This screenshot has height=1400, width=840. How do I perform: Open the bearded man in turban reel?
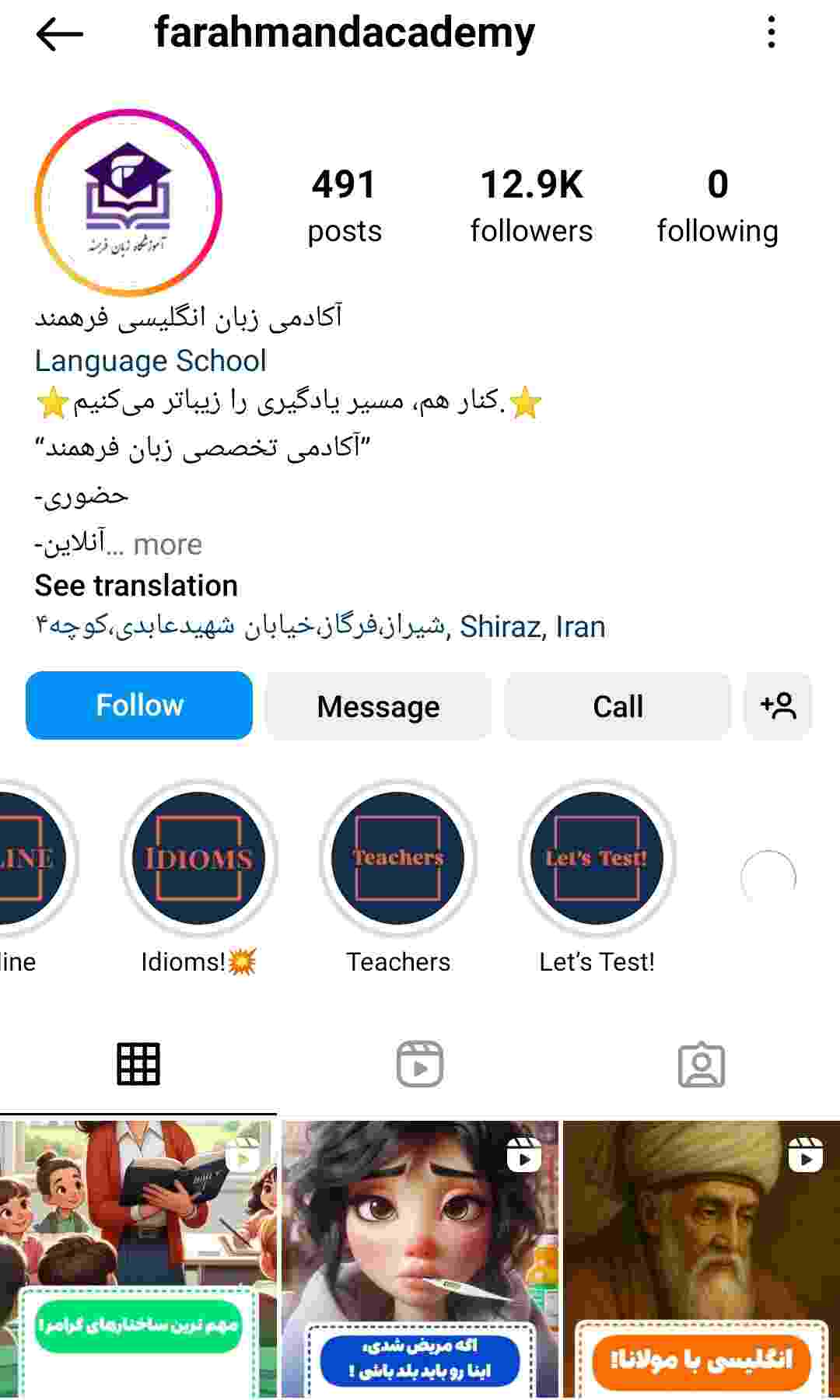point(702,1258)
